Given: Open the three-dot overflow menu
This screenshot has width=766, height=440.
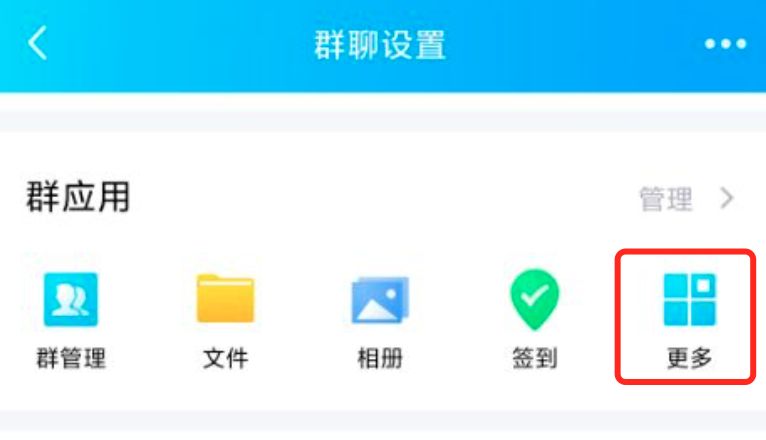Looking at the screenshot, I should pyautogui.click(x=725, y=45).
